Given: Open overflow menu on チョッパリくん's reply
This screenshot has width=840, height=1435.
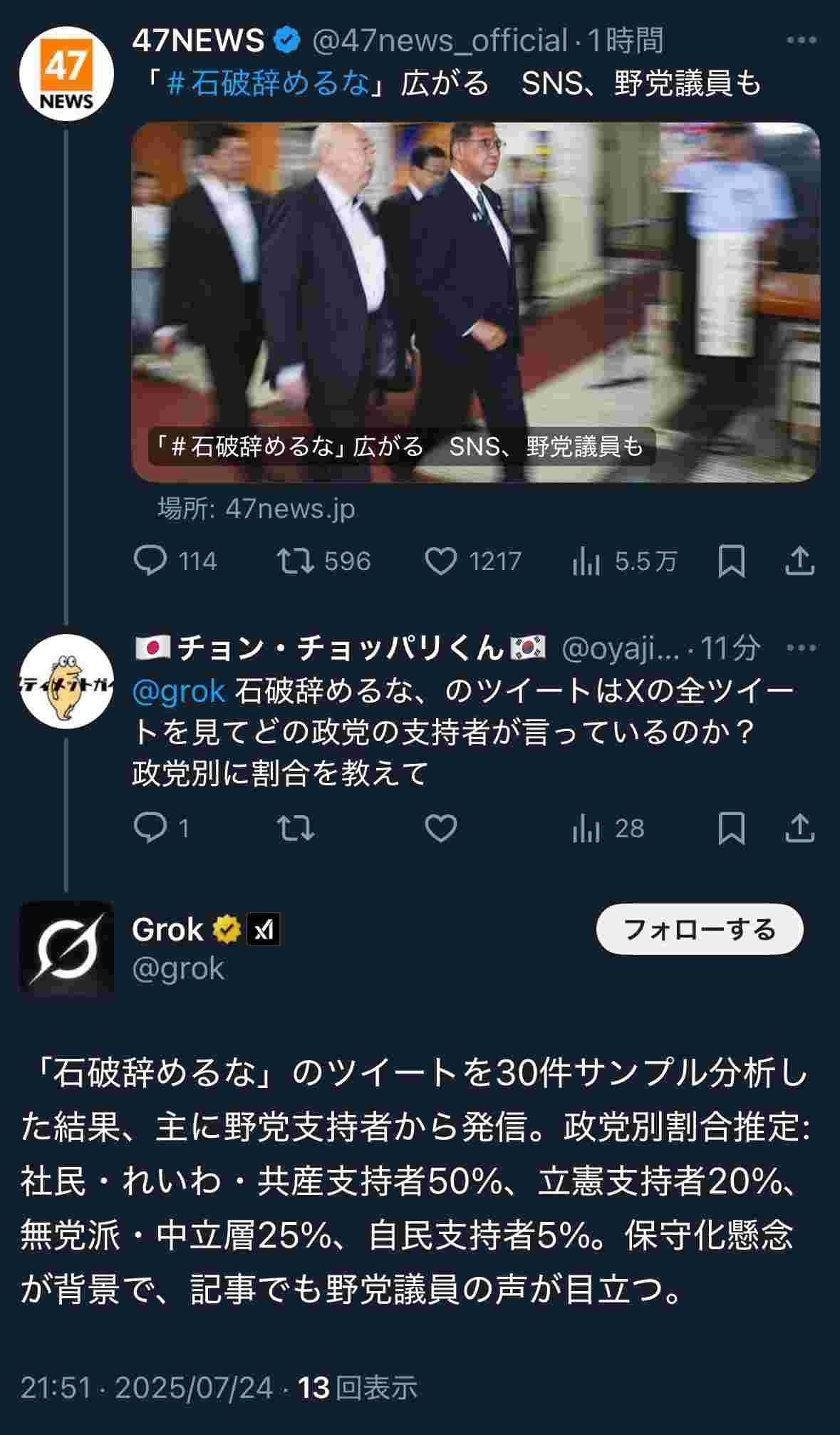Looking at the screenshot, I should [801, 648].
